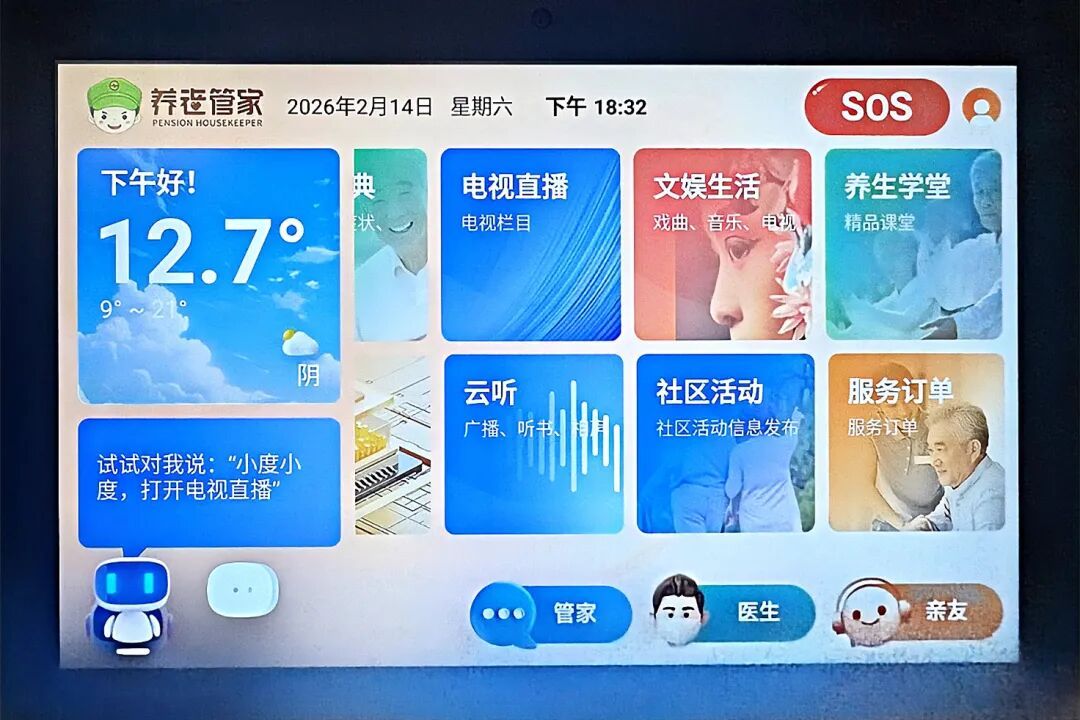1080x720 pixels.
Task: Open the 服务订单 tile
Action: [916, 443]
